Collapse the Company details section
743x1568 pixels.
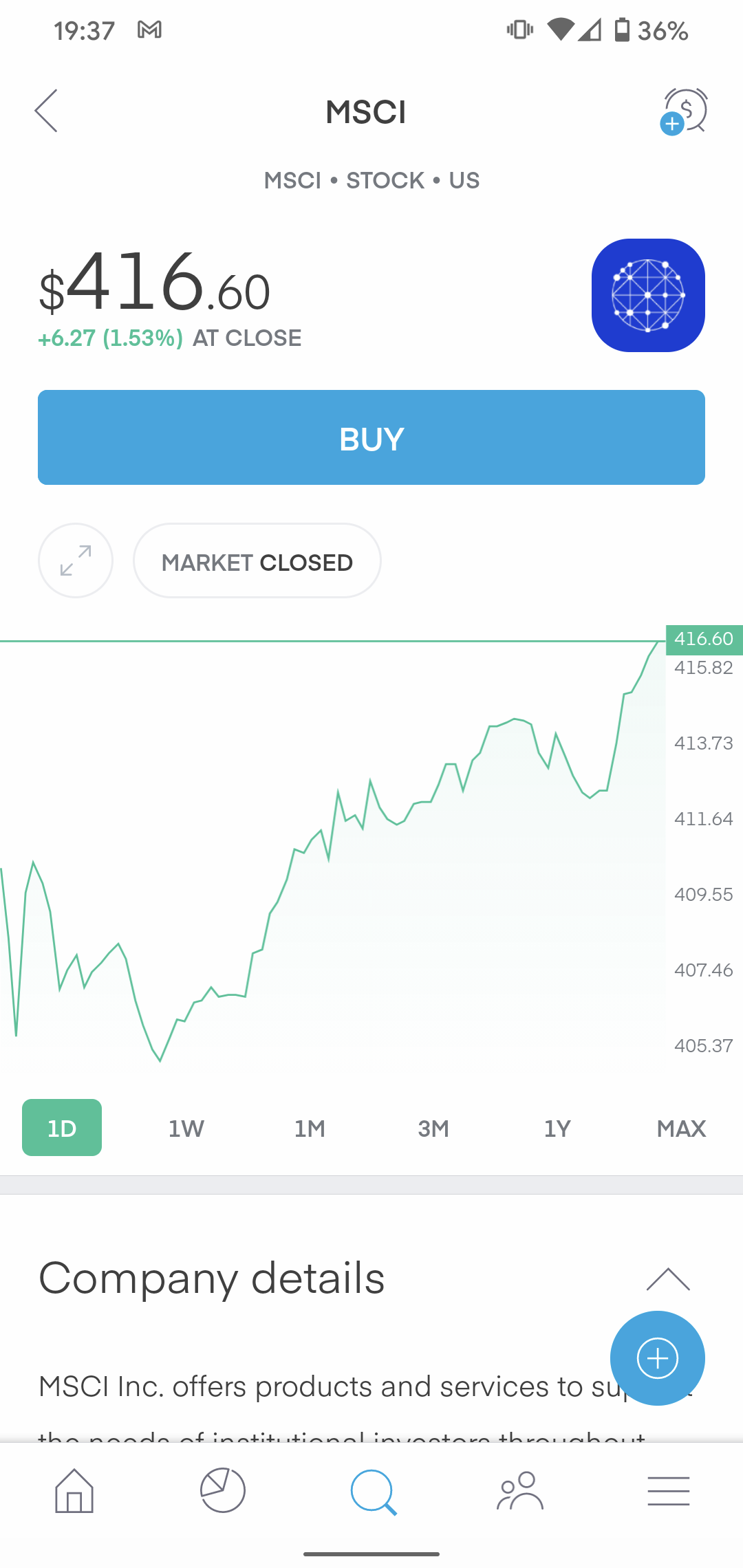(668, 1279)
